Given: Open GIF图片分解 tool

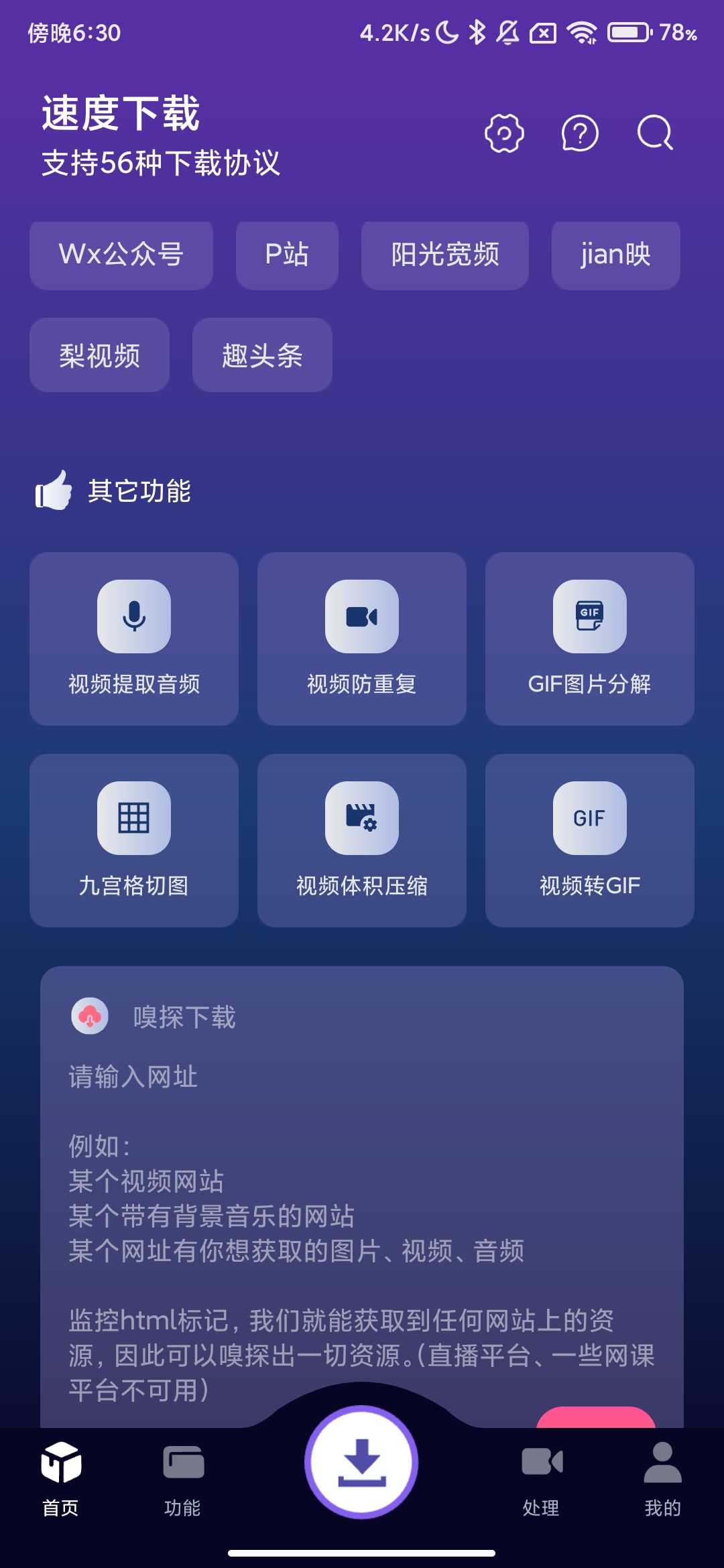Looking at the screenshot, I should (590, 639).
